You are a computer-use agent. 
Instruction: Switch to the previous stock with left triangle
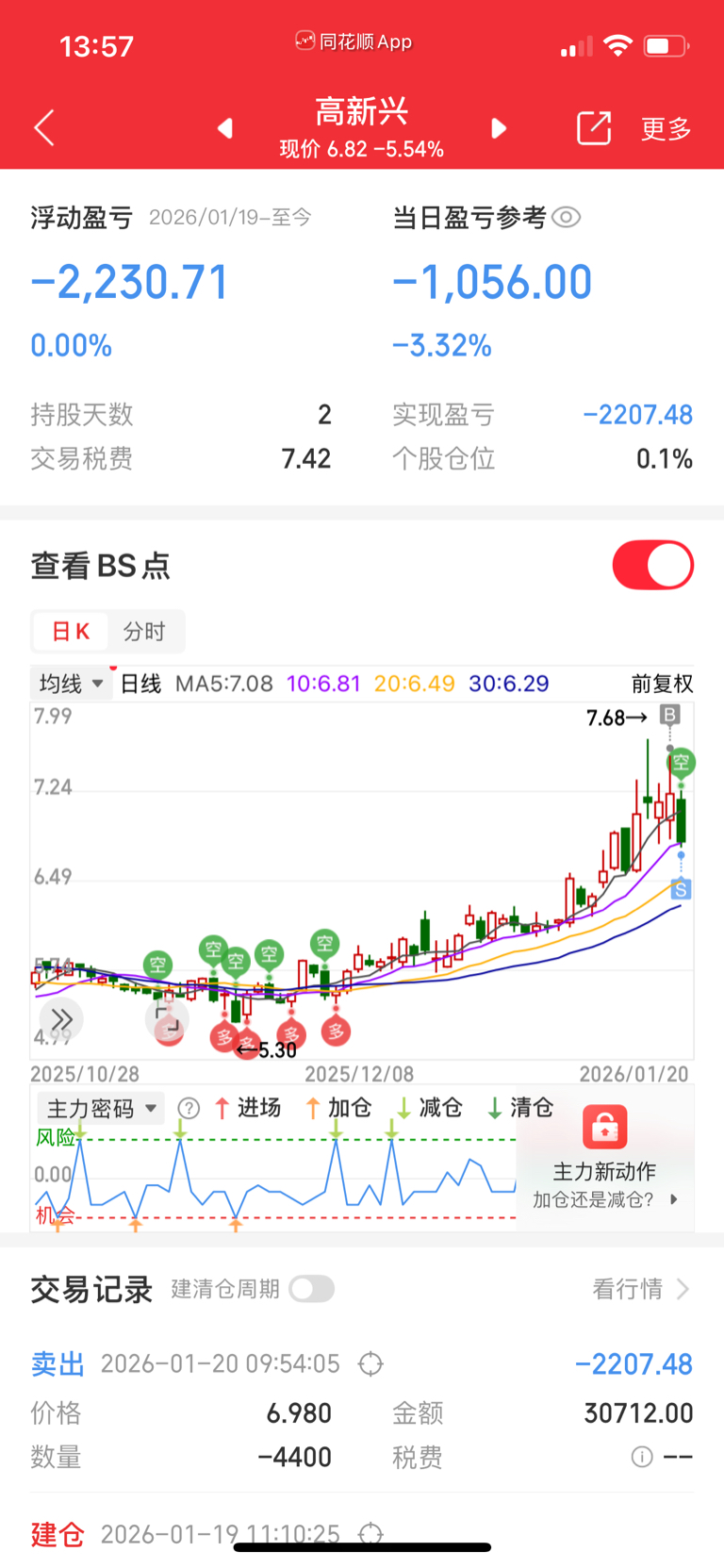point(225,128)
